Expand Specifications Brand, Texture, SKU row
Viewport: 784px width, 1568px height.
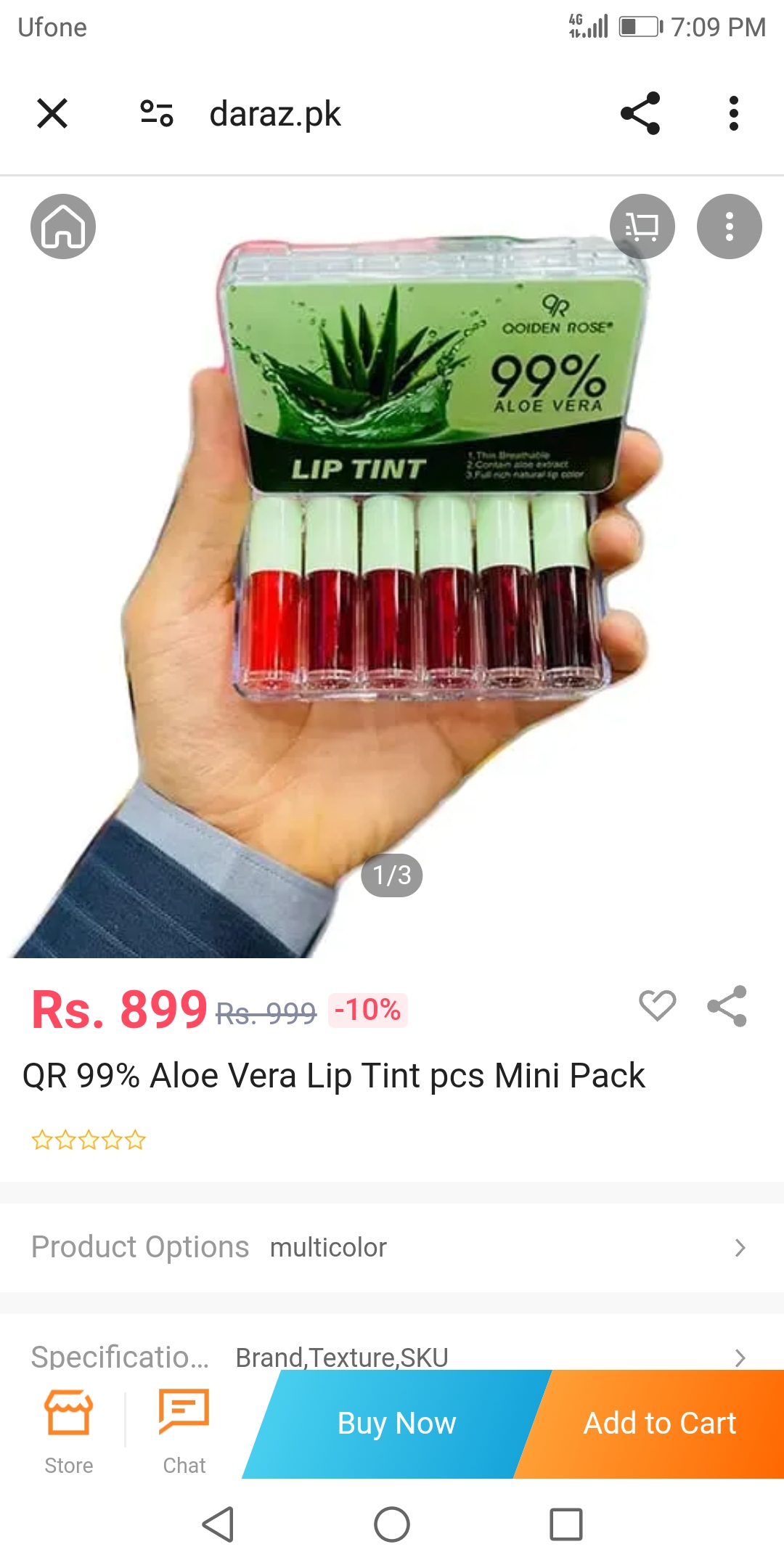point(392,1356)
